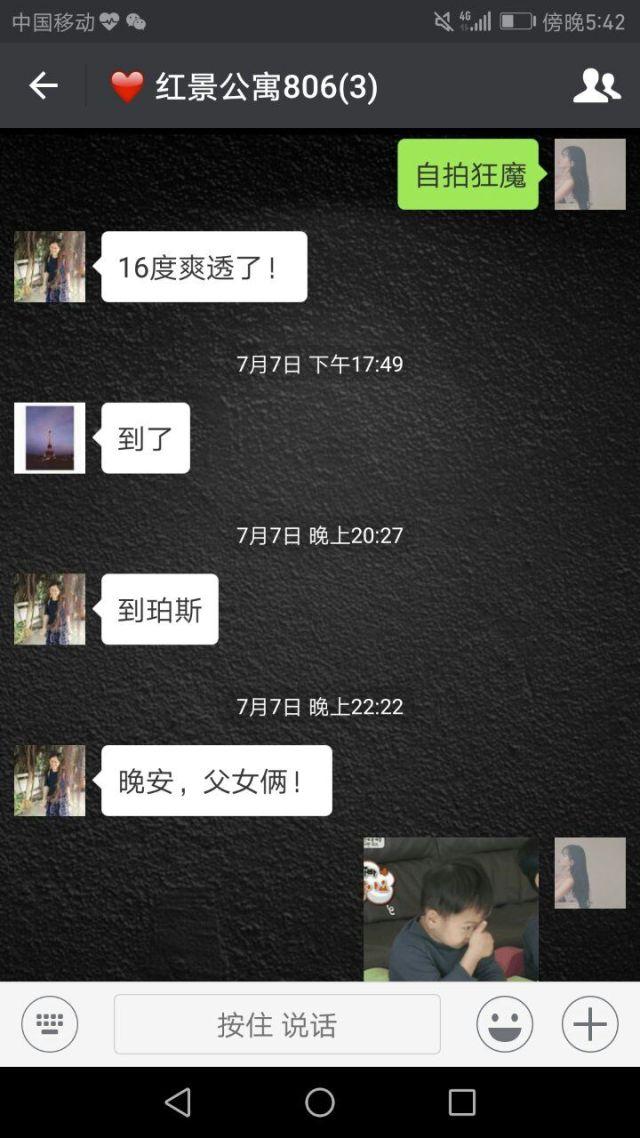Go back from the 红景公寓806 group chat
640x1138 pixels.
[x=43, y=86]
